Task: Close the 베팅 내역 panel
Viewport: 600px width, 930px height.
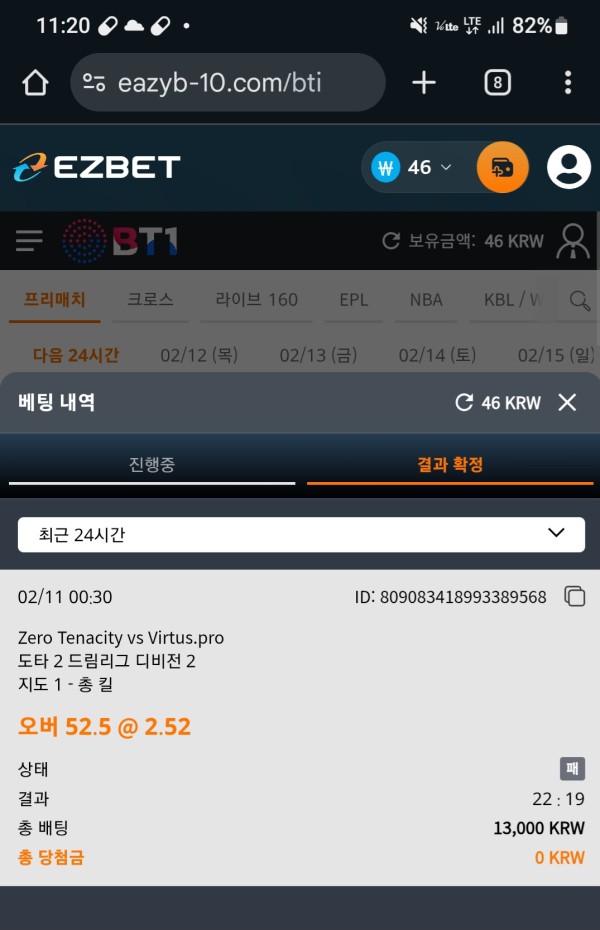Action: pyautogui.click(x=567, y=402)
